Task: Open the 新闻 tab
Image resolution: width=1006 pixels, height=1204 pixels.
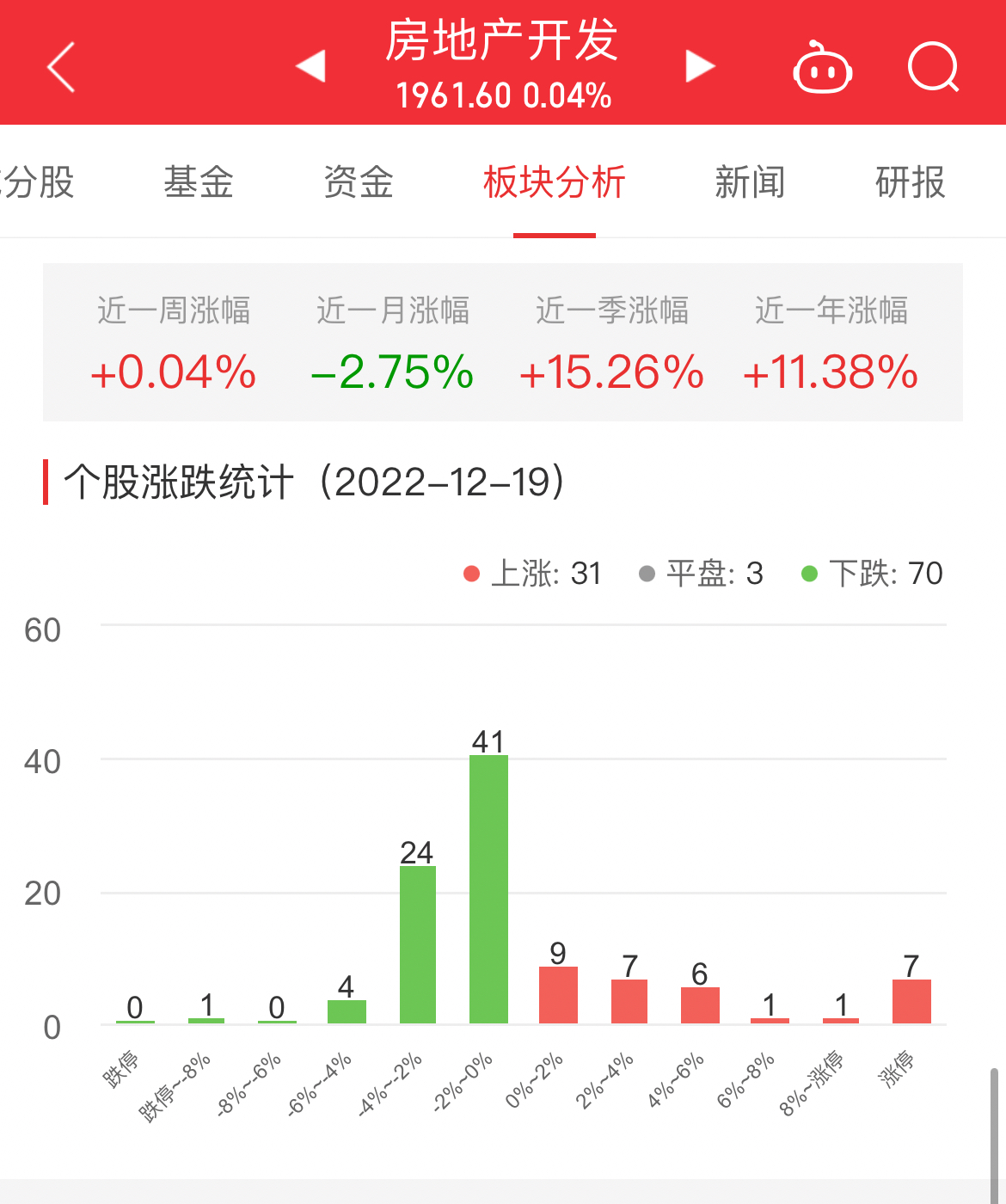Action: click(x=750, y=182)
